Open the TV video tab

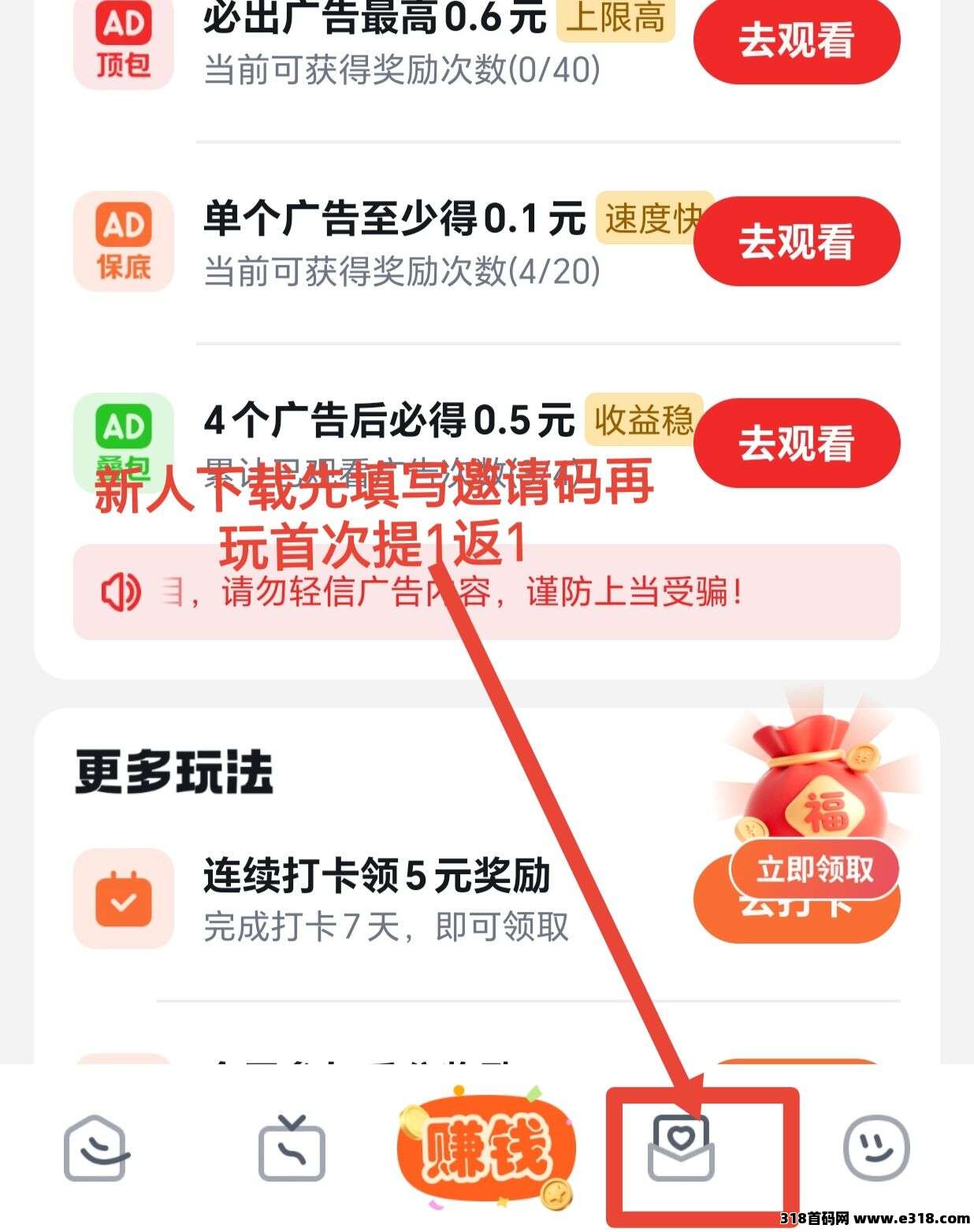point(292,1148)
